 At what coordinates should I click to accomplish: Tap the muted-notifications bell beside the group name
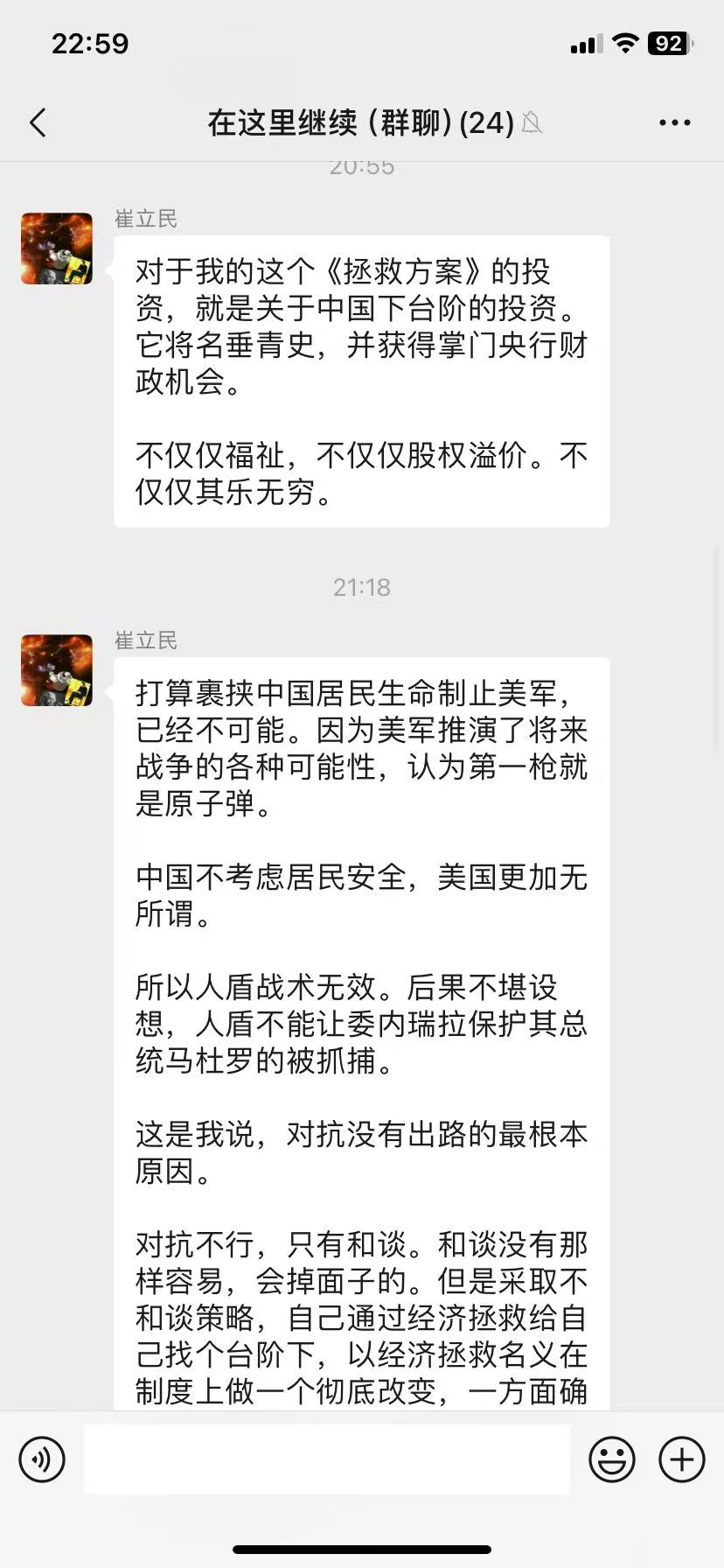point(532,123)
